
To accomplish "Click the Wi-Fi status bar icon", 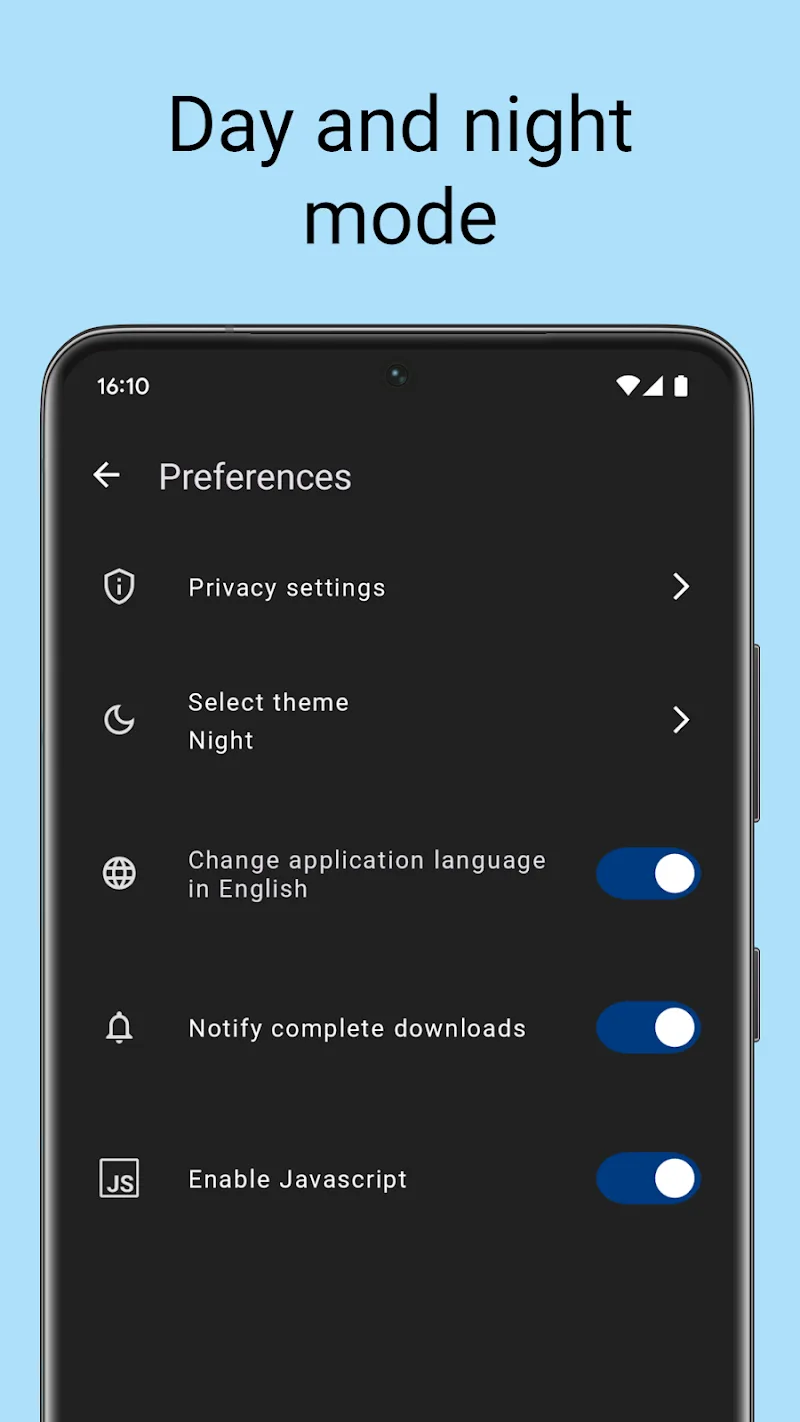I will [x=629, y=386].
